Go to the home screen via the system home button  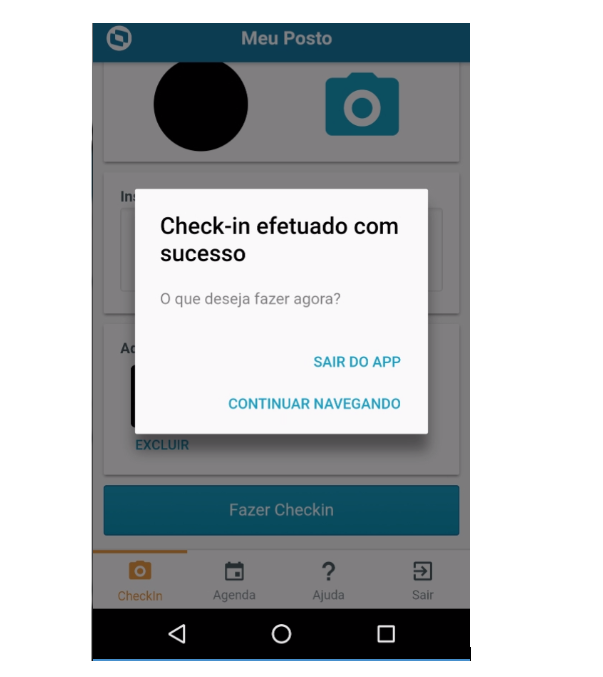[x=281, y=634]
